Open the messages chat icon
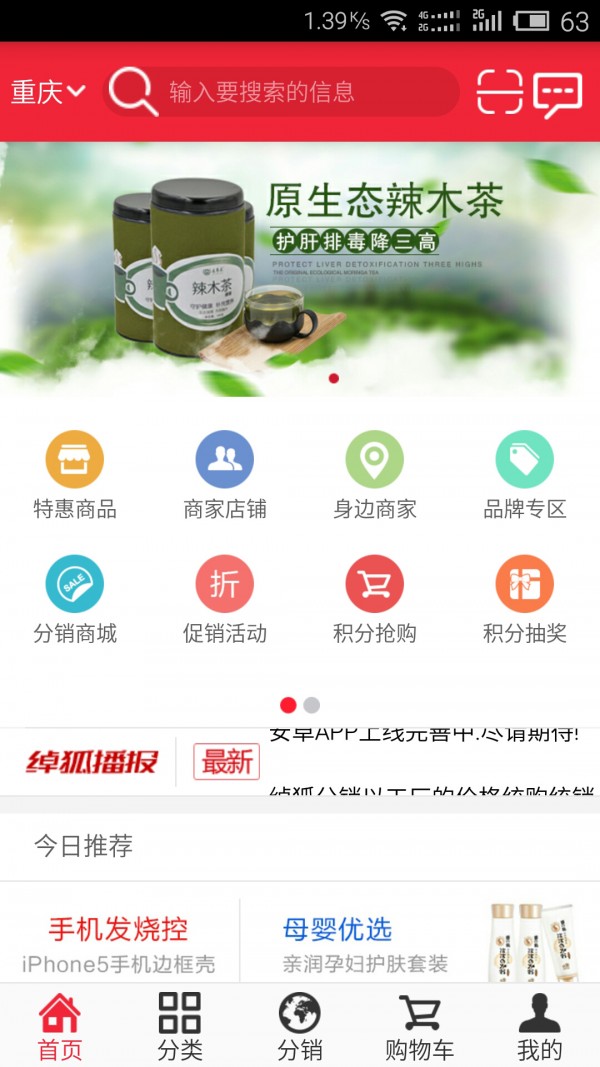This screenshot has height=1067, width=600. [557, 93]
